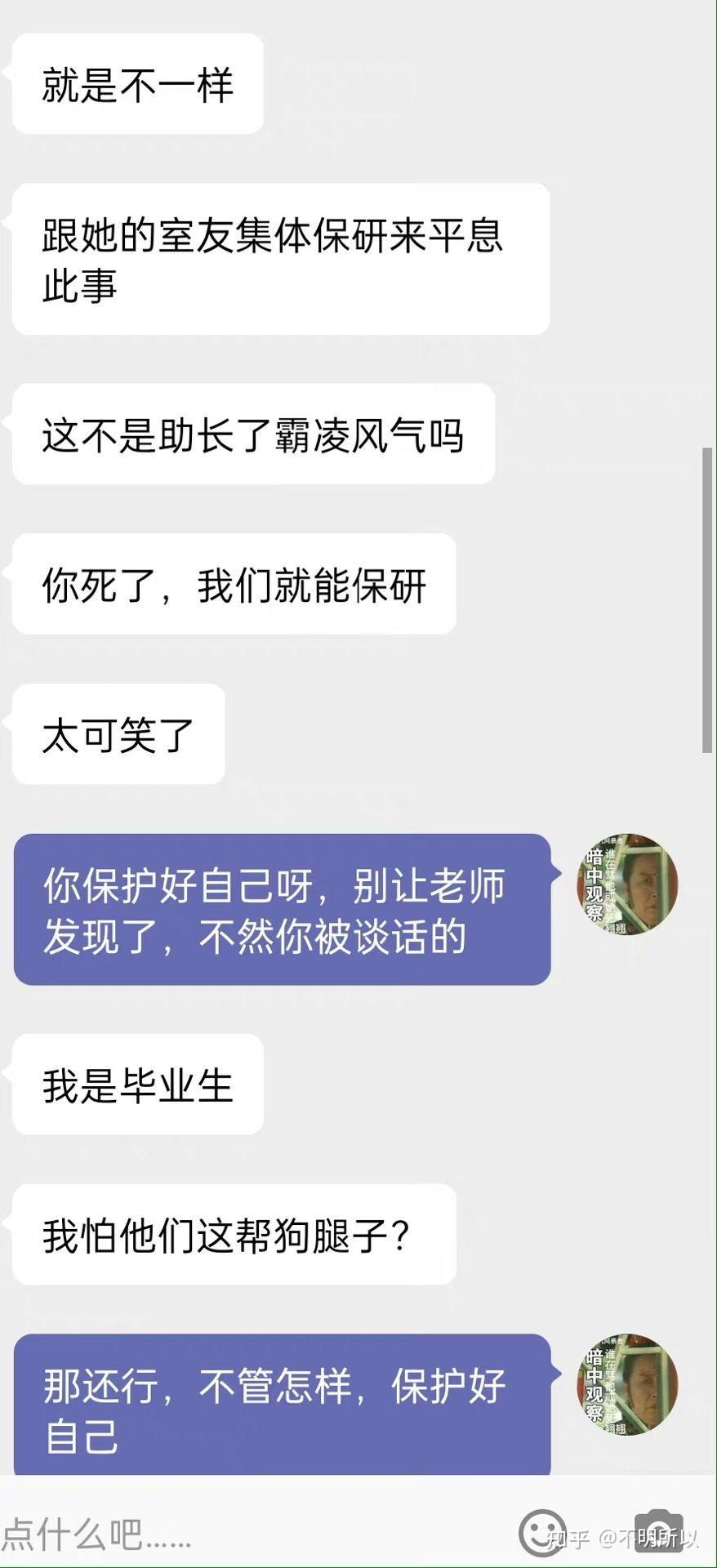Open the emoji picker
This screenshot has height=1568, width=717.
543,1532
